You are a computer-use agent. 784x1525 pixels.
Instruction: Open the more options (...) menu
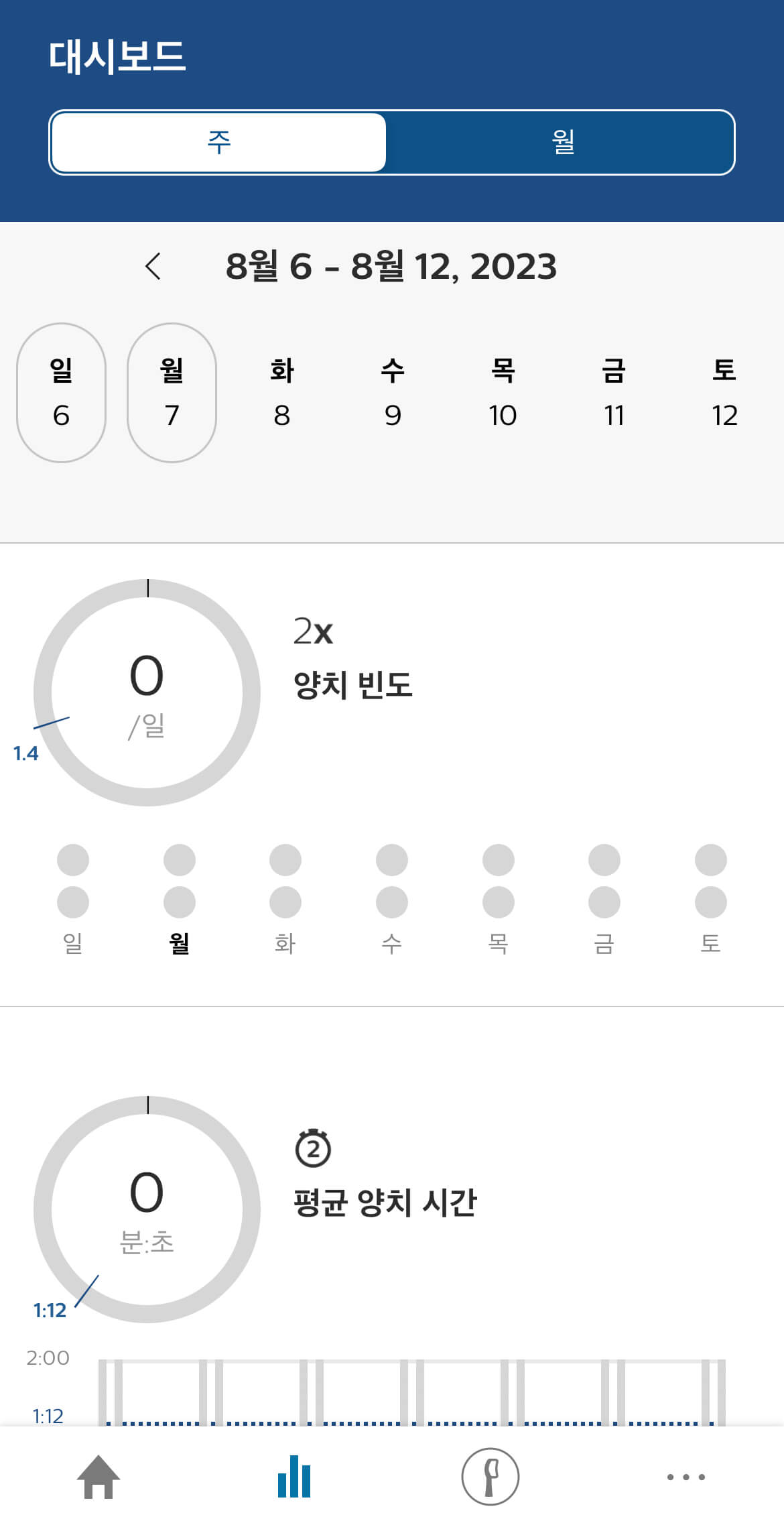pos(685,1477)
